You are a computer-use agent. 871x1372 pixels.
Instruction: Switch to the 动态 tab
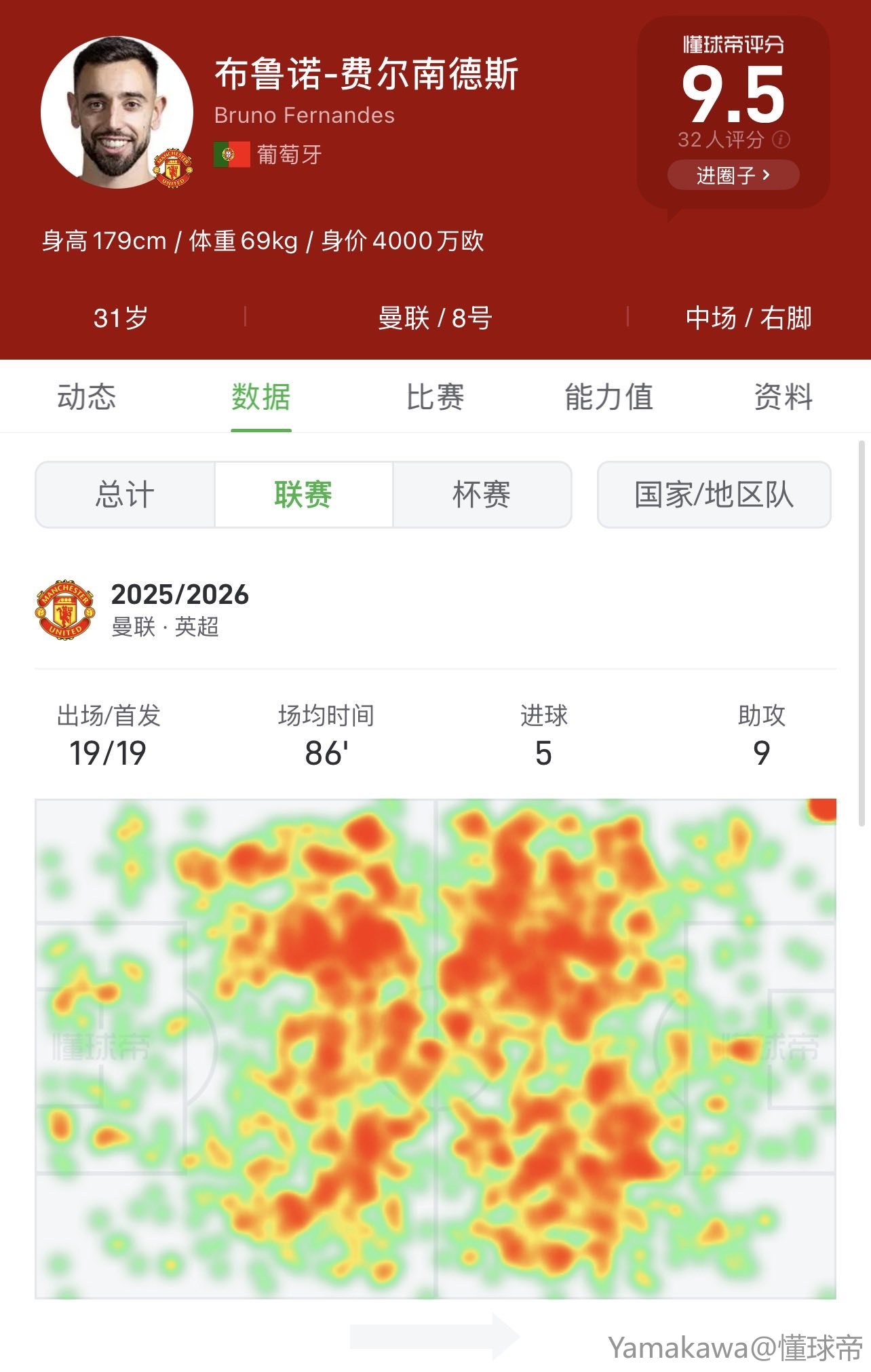86,397
